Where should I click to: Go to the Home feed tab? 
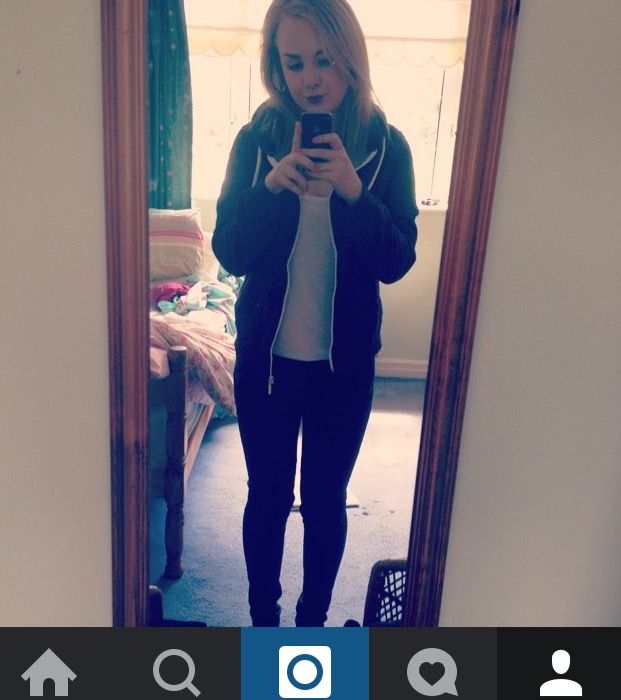click(x=48, y=670)
